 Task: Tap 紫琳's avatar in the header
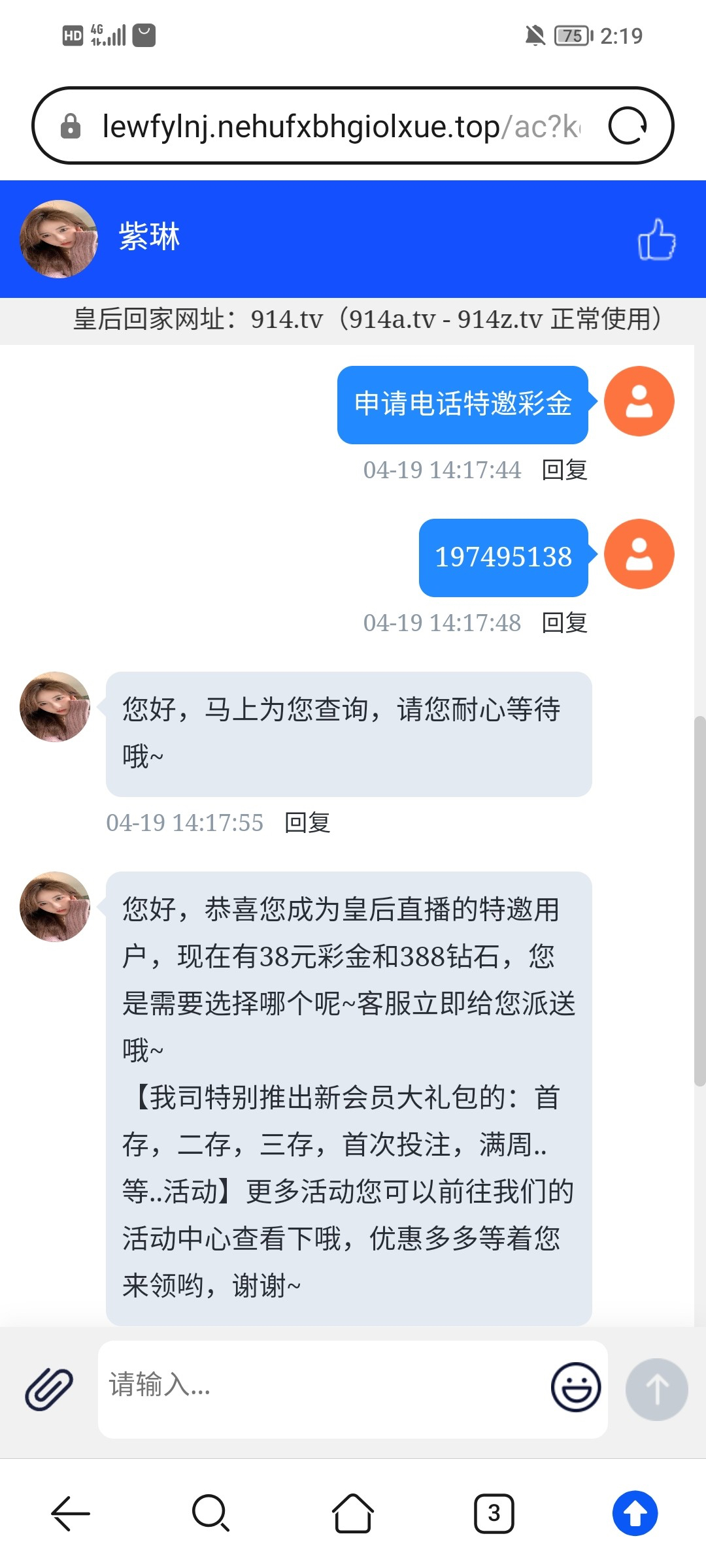[x=59, y=238]
